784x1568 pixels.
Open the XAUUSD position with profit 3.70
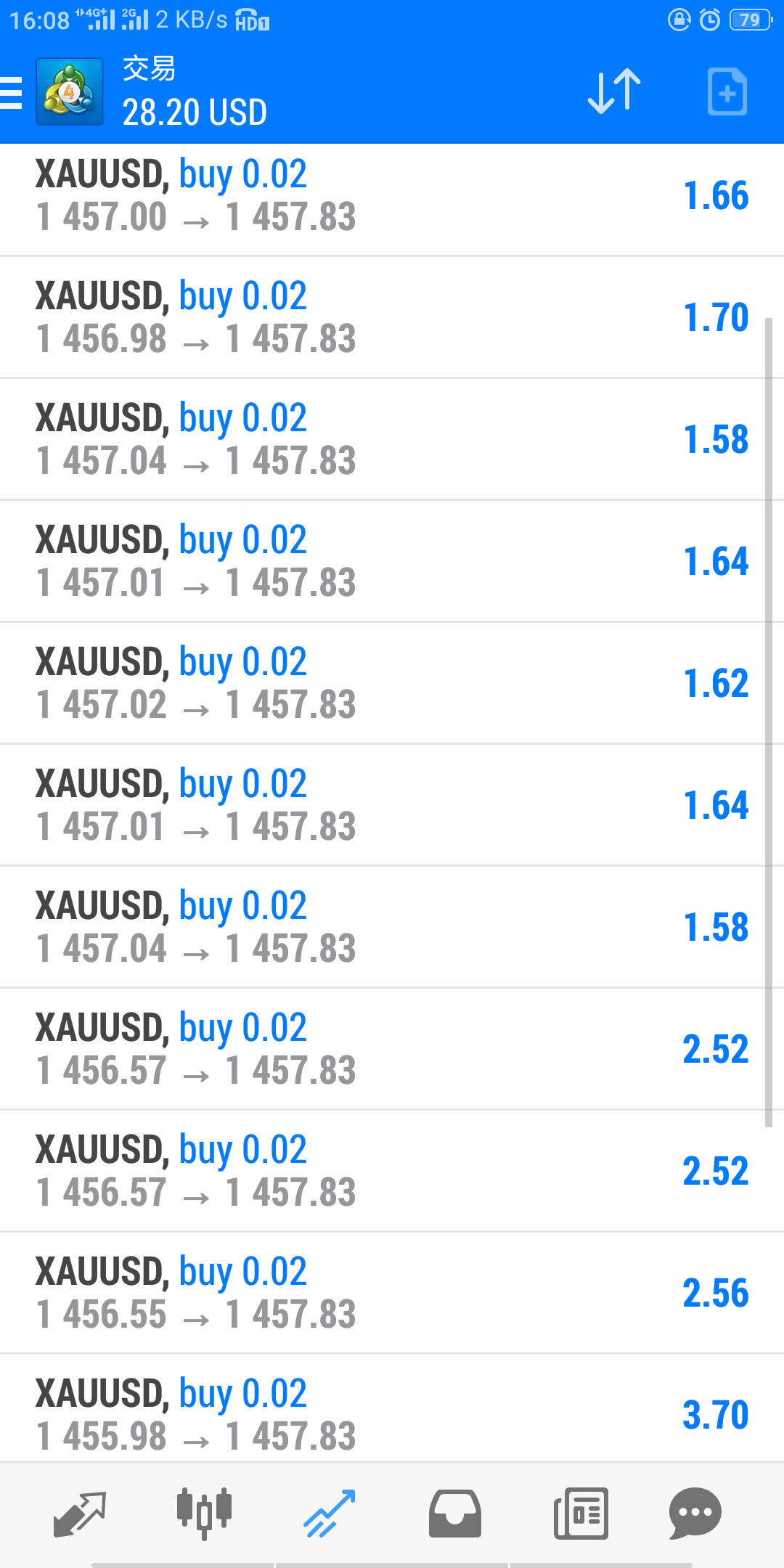[392, 1408]
